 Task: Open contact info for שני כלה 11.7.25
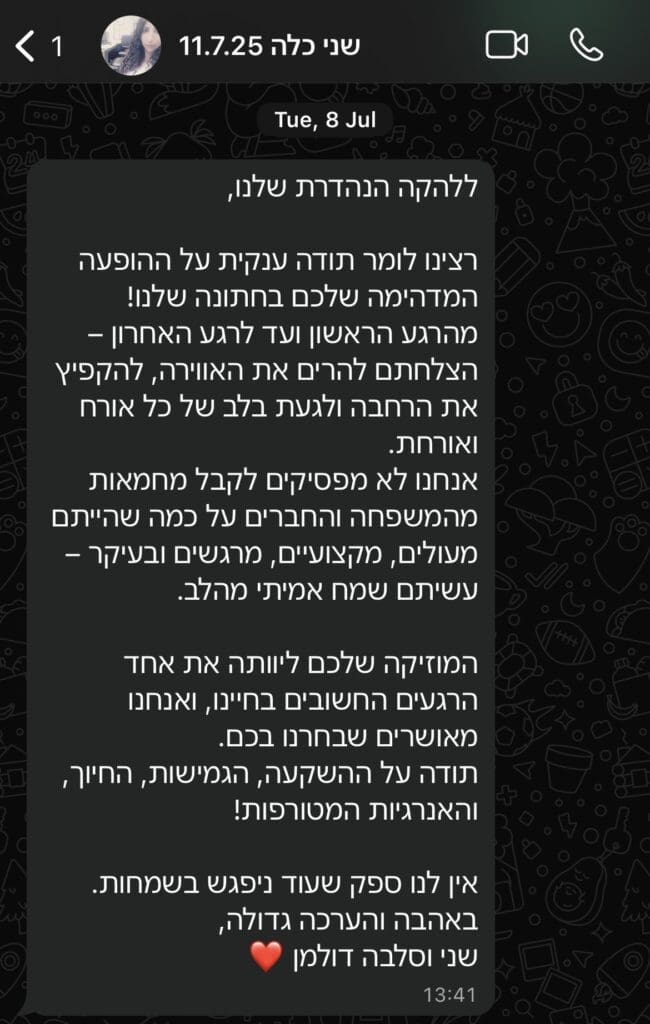270,45
